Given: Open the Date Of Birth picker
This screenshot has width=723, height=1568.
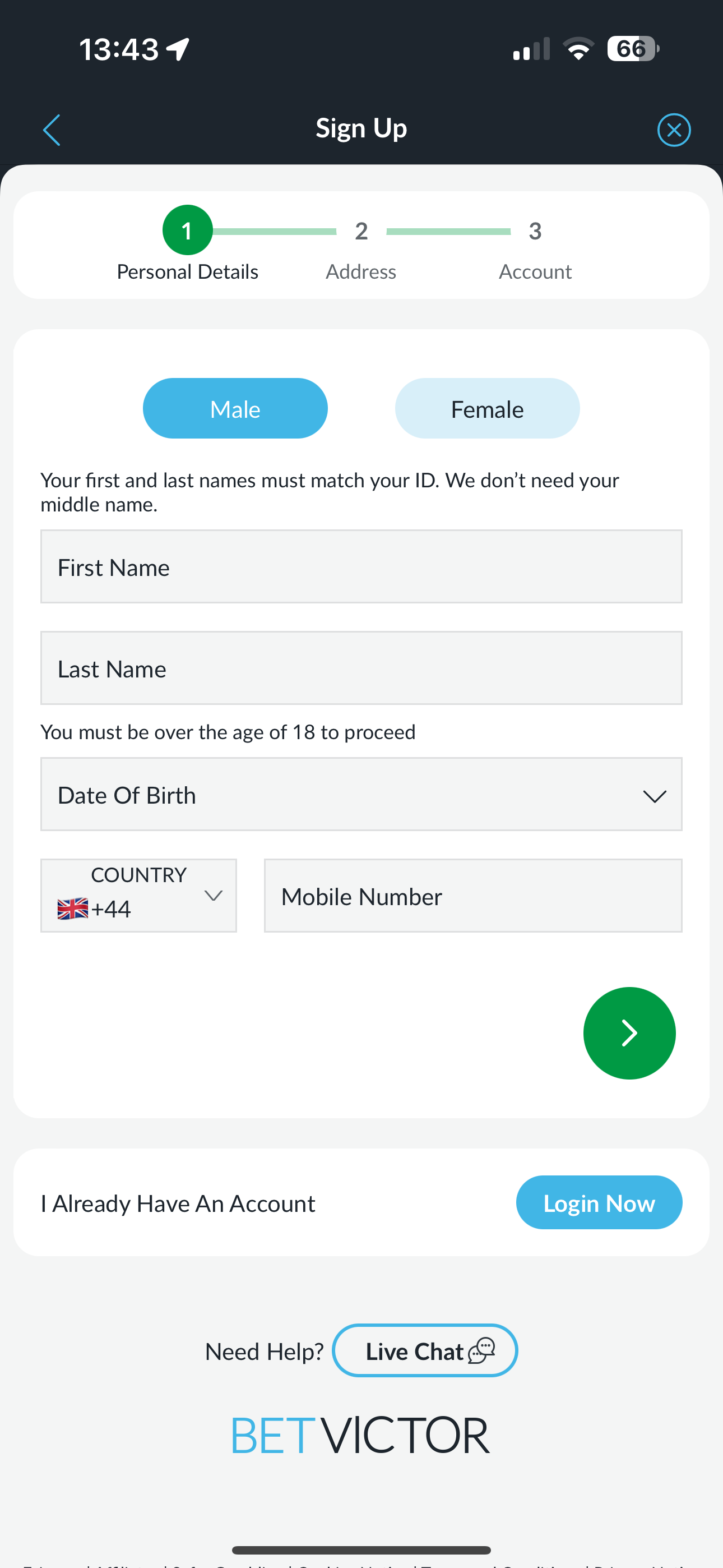Looking at the screenshot, I should [x=361, y=795].
